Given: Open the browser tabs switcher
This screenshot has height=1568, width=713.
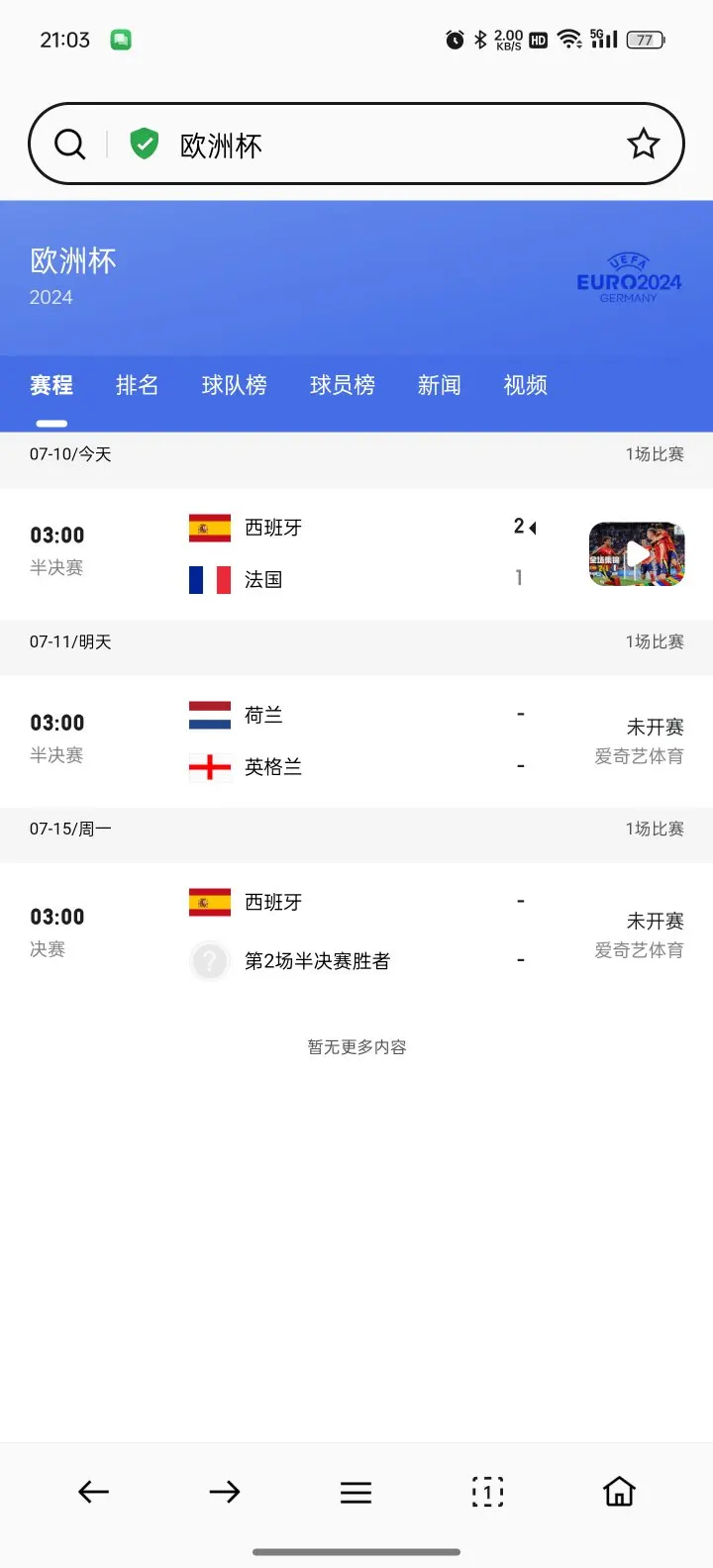Looking at the screenshot, I should click(x=487, y=1492).
